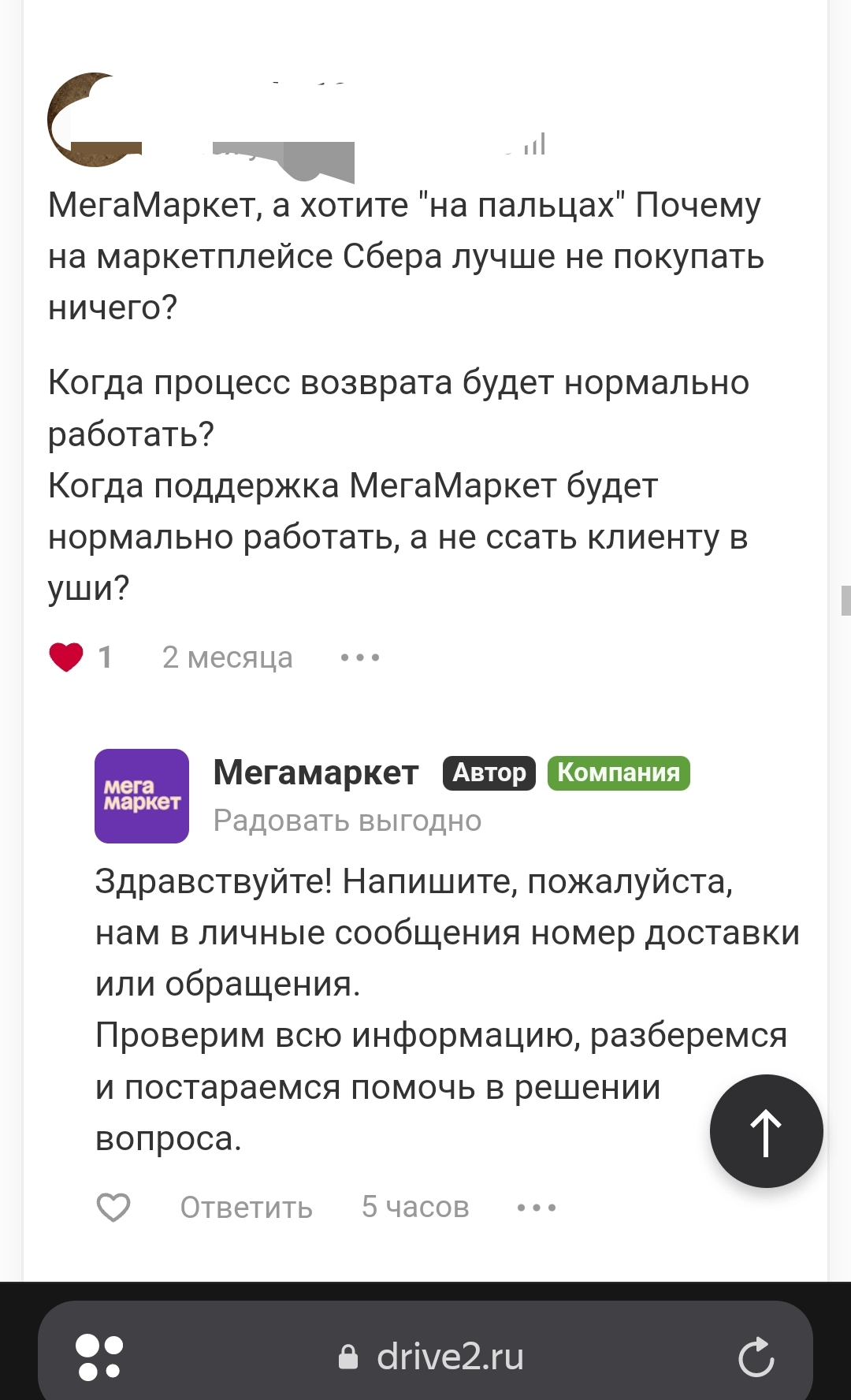
Task: Open more options under the 2 месяца comment
Action: click(360, 657)
